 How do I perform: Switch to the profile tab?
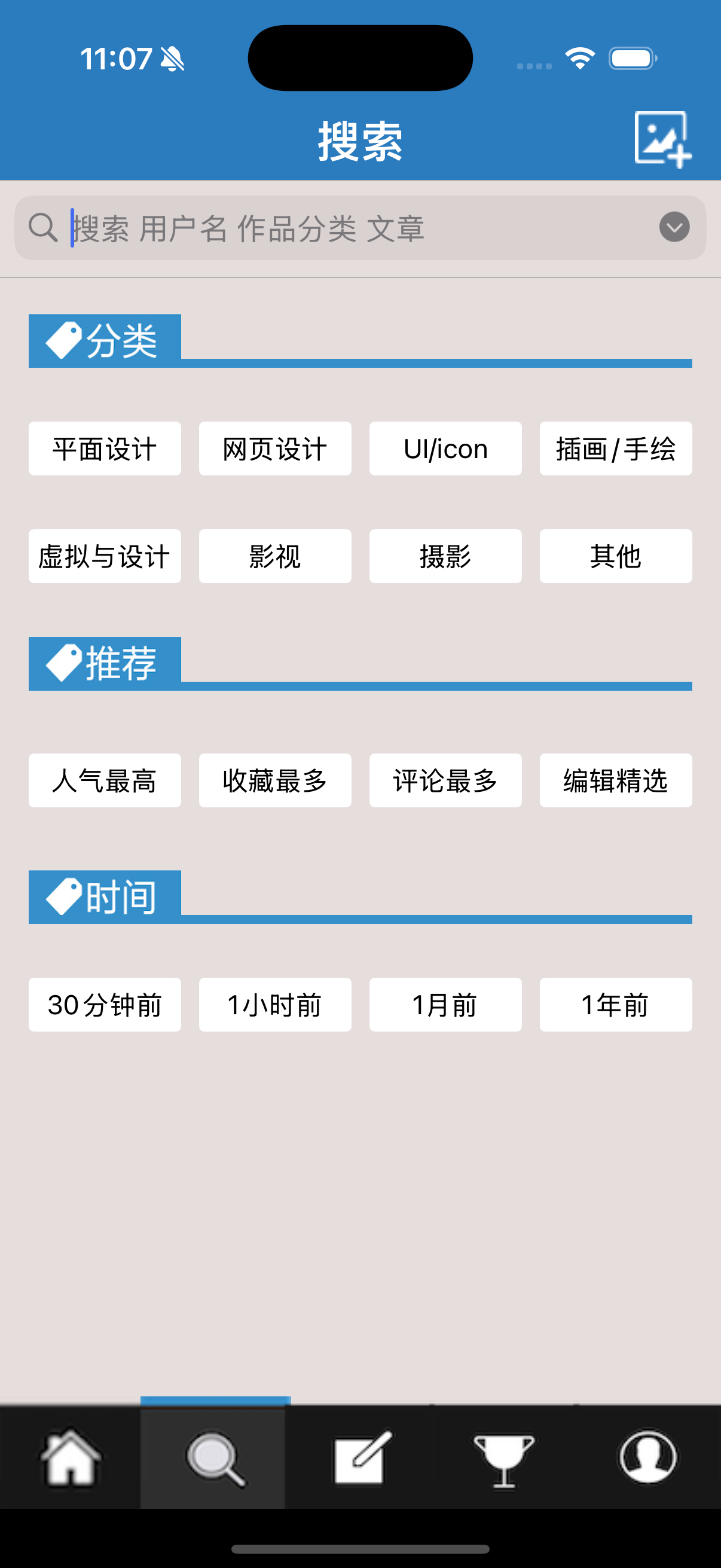click(x=648, y=1457)
